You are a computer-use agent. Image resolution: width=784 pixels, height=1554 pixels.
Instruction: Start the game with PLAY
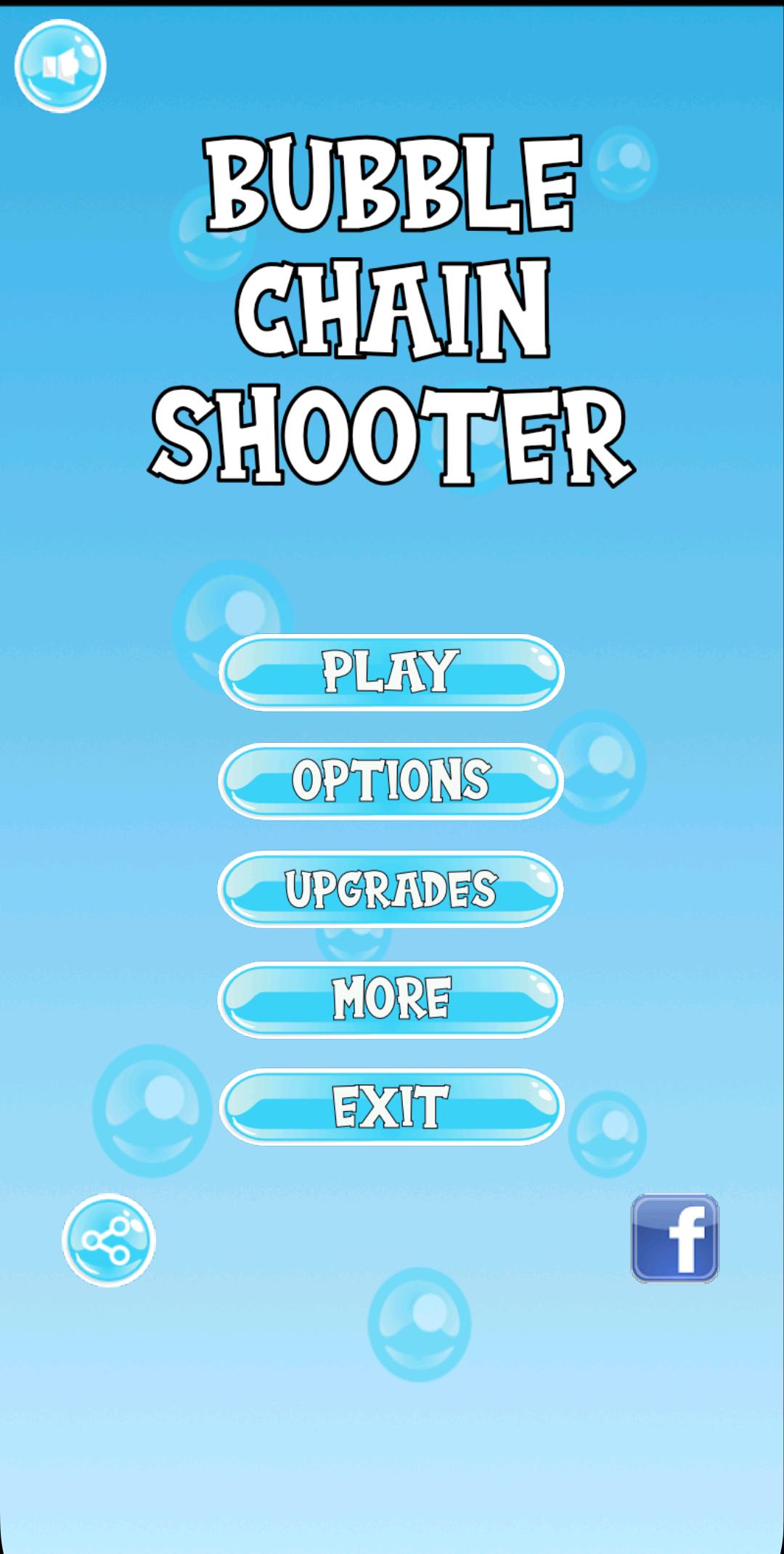[391, 672]
